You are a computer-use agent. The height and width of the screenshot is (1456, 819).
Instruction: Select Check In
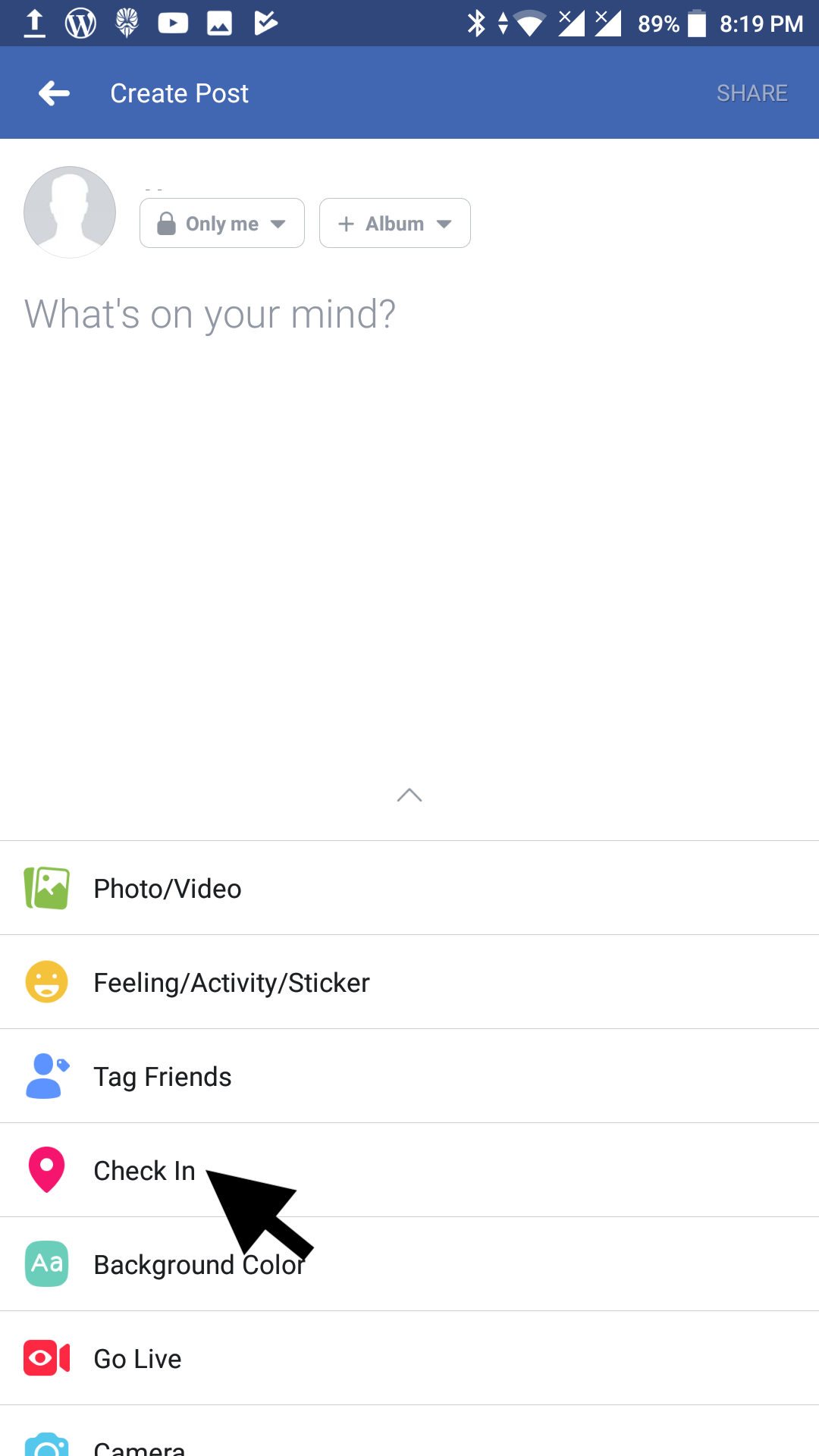(409, 1170)
